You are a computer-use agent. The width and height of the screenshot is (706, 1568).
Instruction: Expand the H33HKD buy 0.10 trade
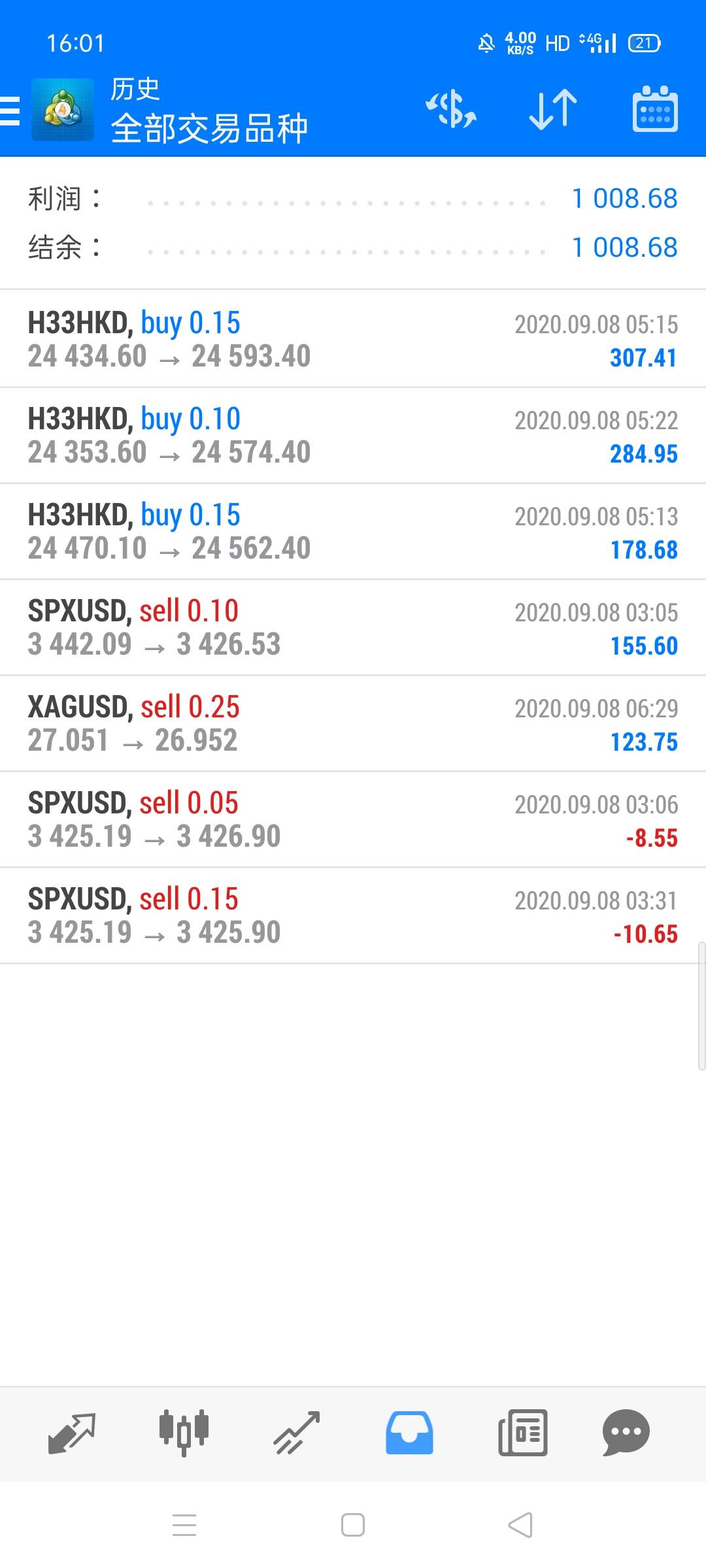click(x=353, y=435)
